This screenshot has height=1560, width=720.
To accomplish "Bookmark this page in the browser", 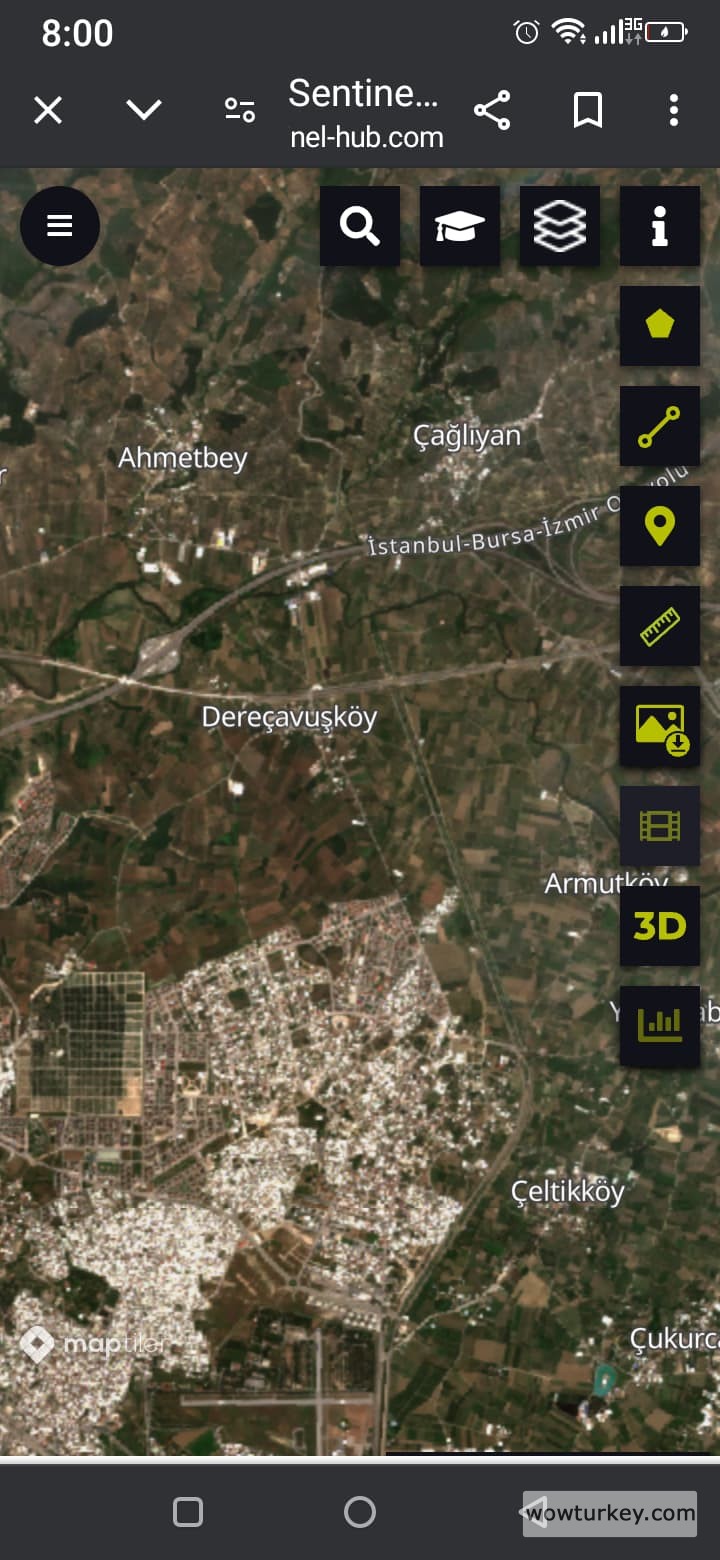I will tap(587, 110).
